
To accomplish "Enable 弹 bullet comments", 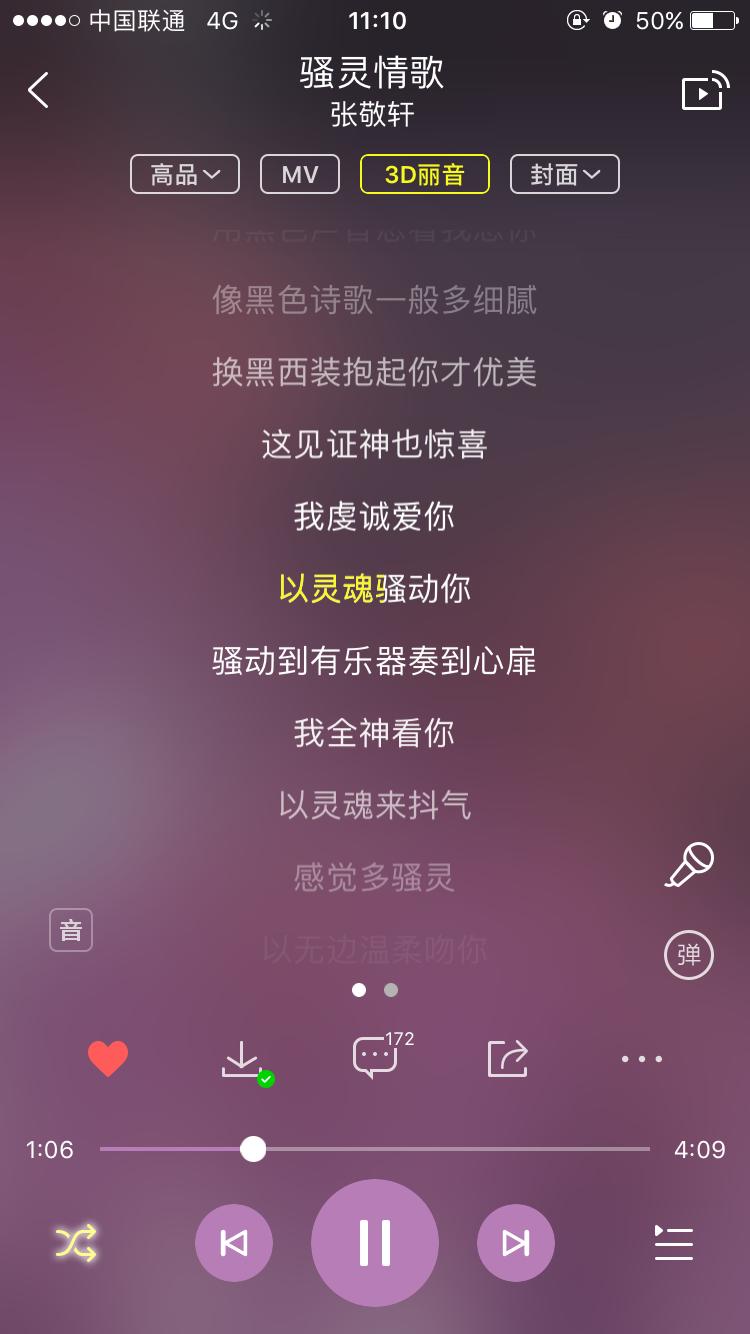I will point(688,955).
